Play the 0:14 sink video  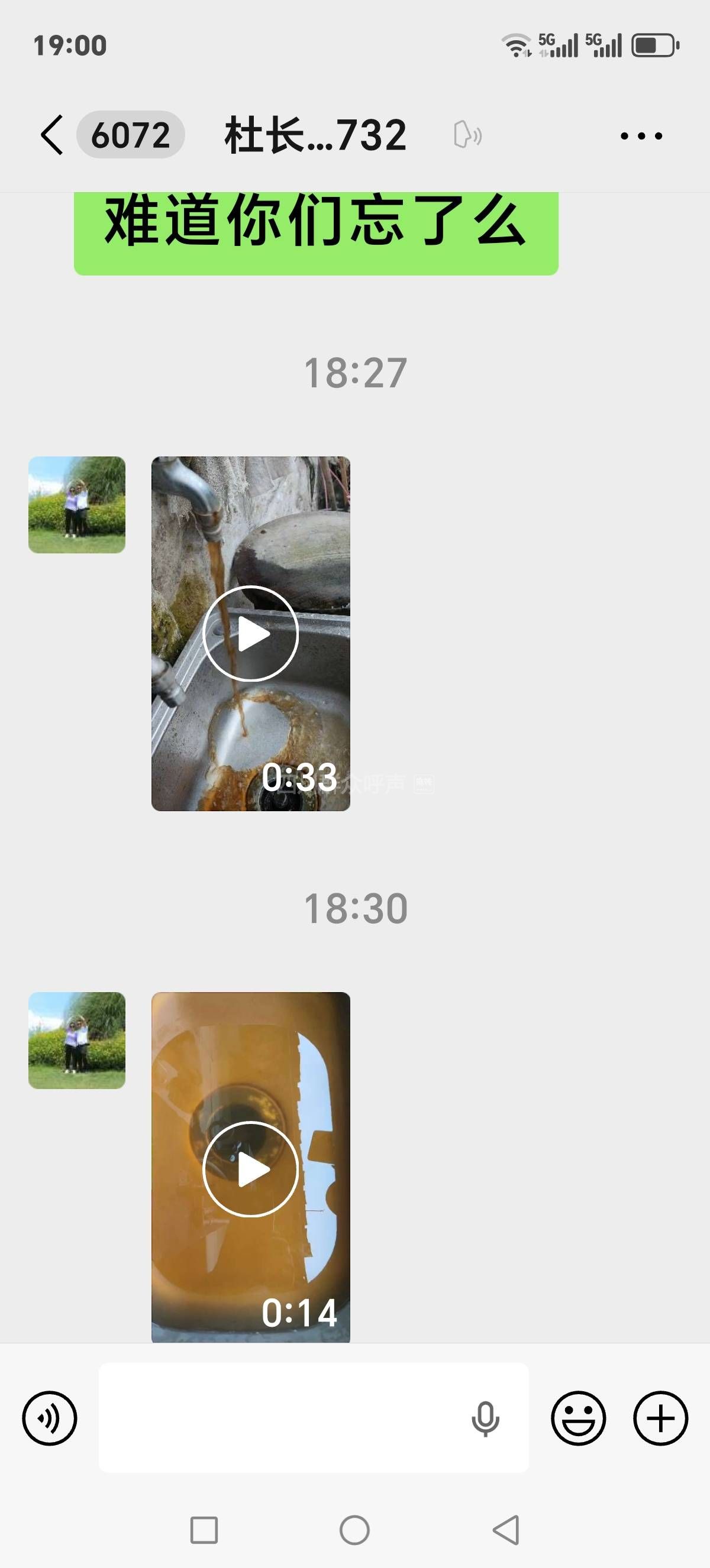[250, 1169]
